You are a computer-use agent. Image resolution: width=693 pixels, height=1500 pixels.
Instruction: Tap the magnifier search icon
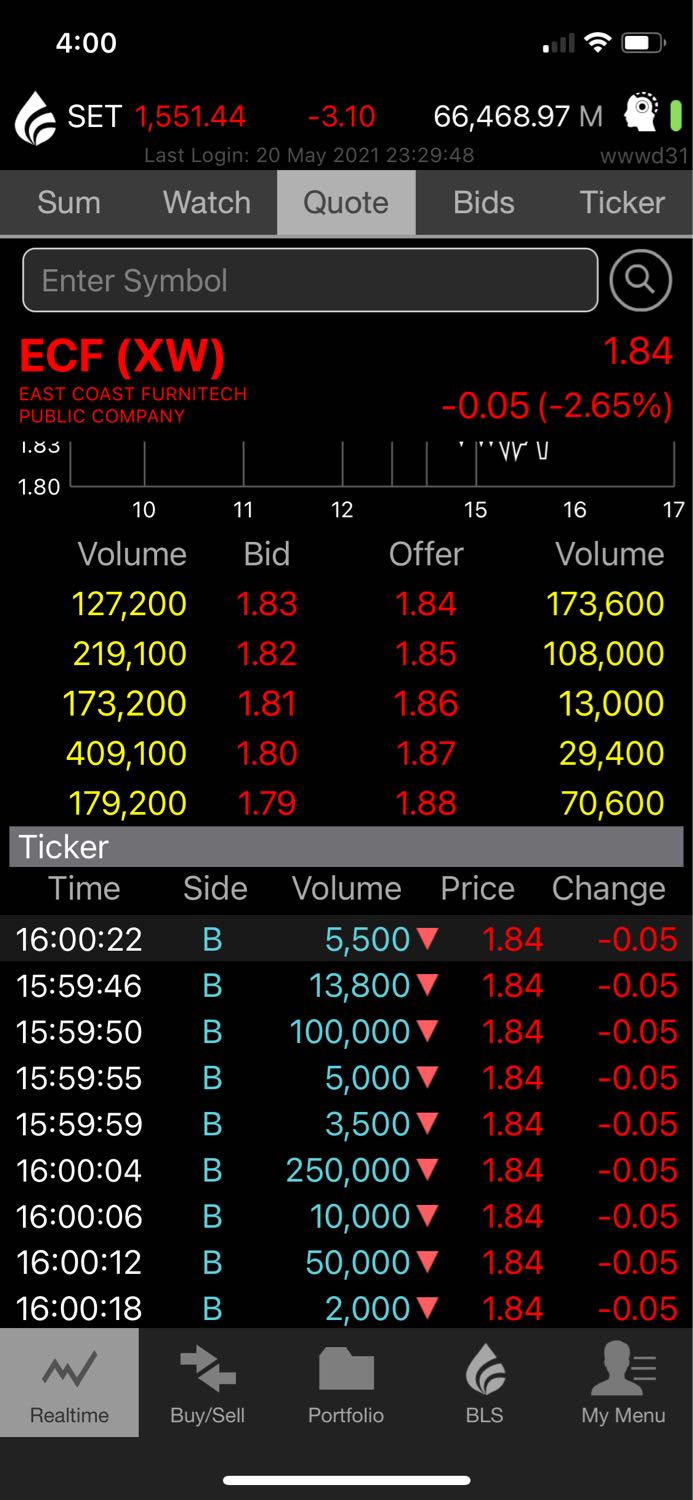click(640, 280)
